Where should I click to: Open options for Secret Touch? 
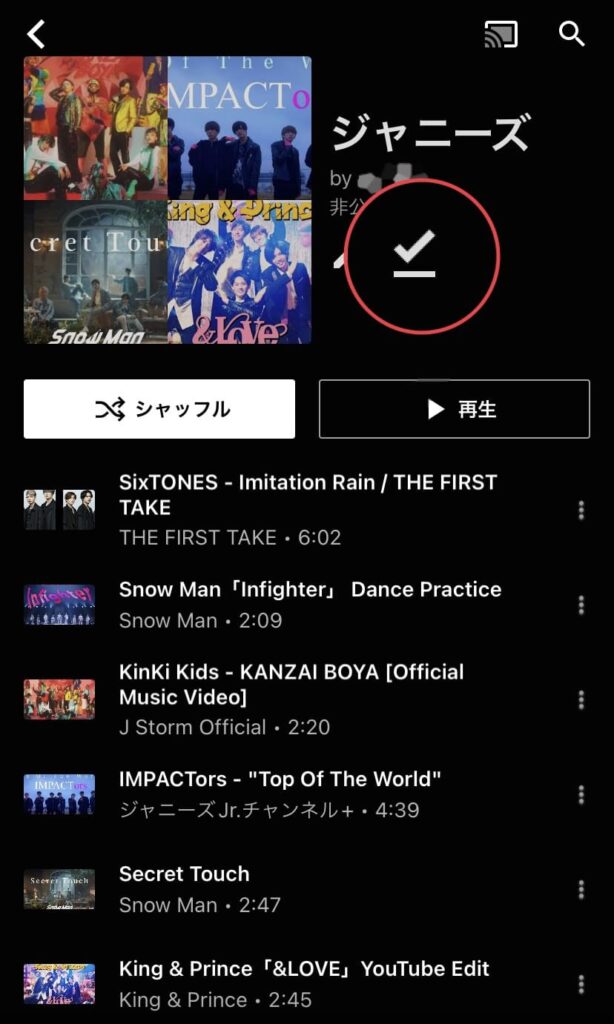point(581,889)
